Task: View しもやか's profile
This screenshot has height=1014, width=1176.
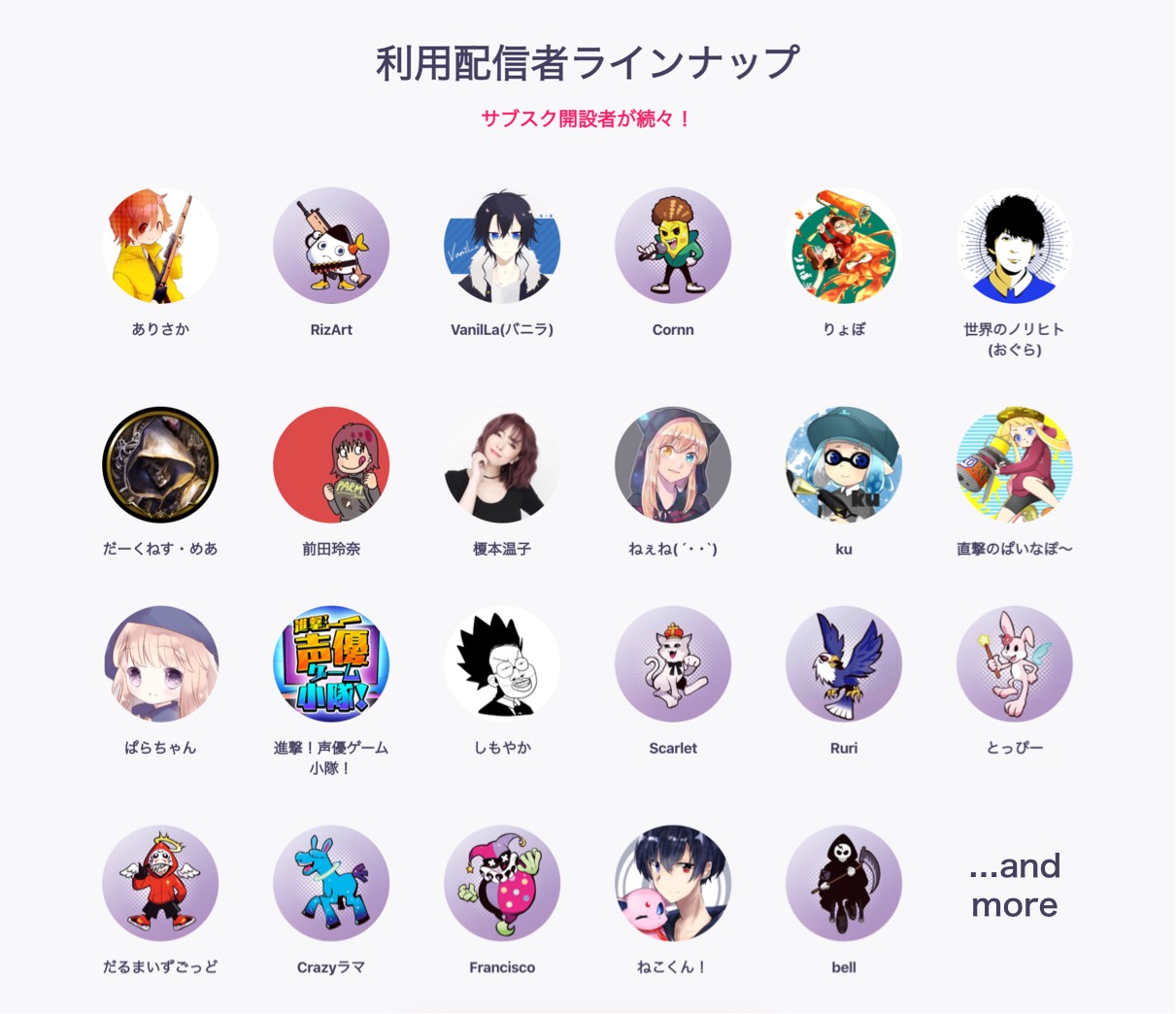Action: pyautogui.click(x=502, y=664)
